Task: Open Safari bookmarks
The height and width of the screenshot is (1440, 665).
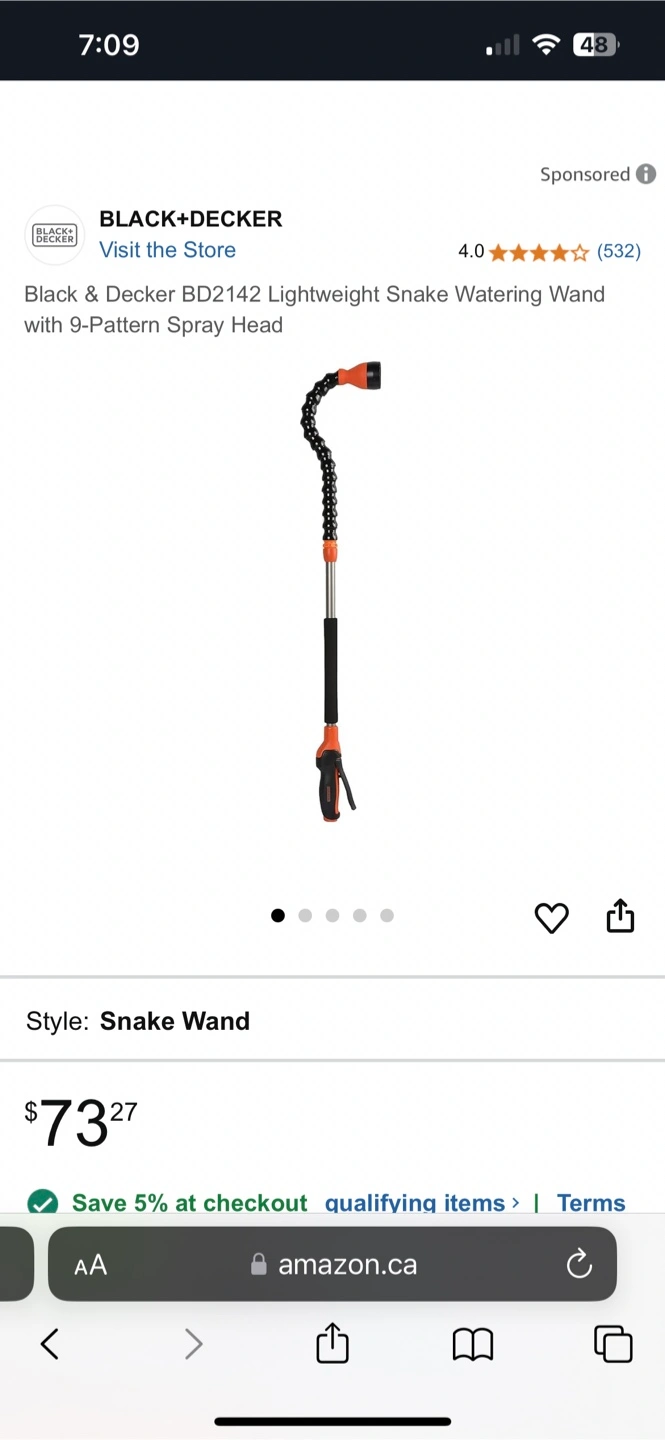Action: (472, 1344)
